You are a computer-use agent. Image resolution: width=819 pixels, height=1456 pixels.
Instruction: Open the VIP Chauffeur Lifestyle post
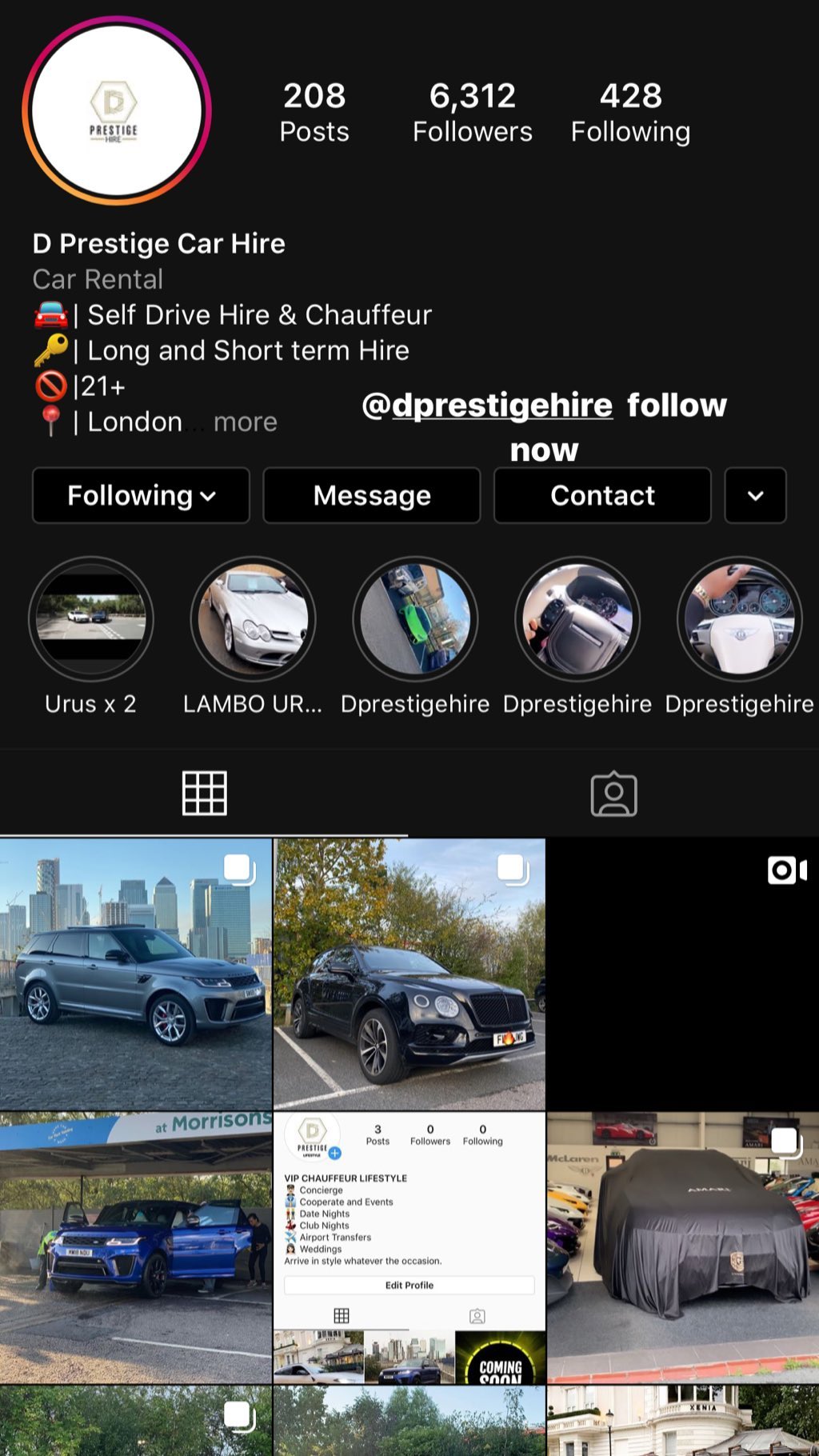[x=409, y=1248]
